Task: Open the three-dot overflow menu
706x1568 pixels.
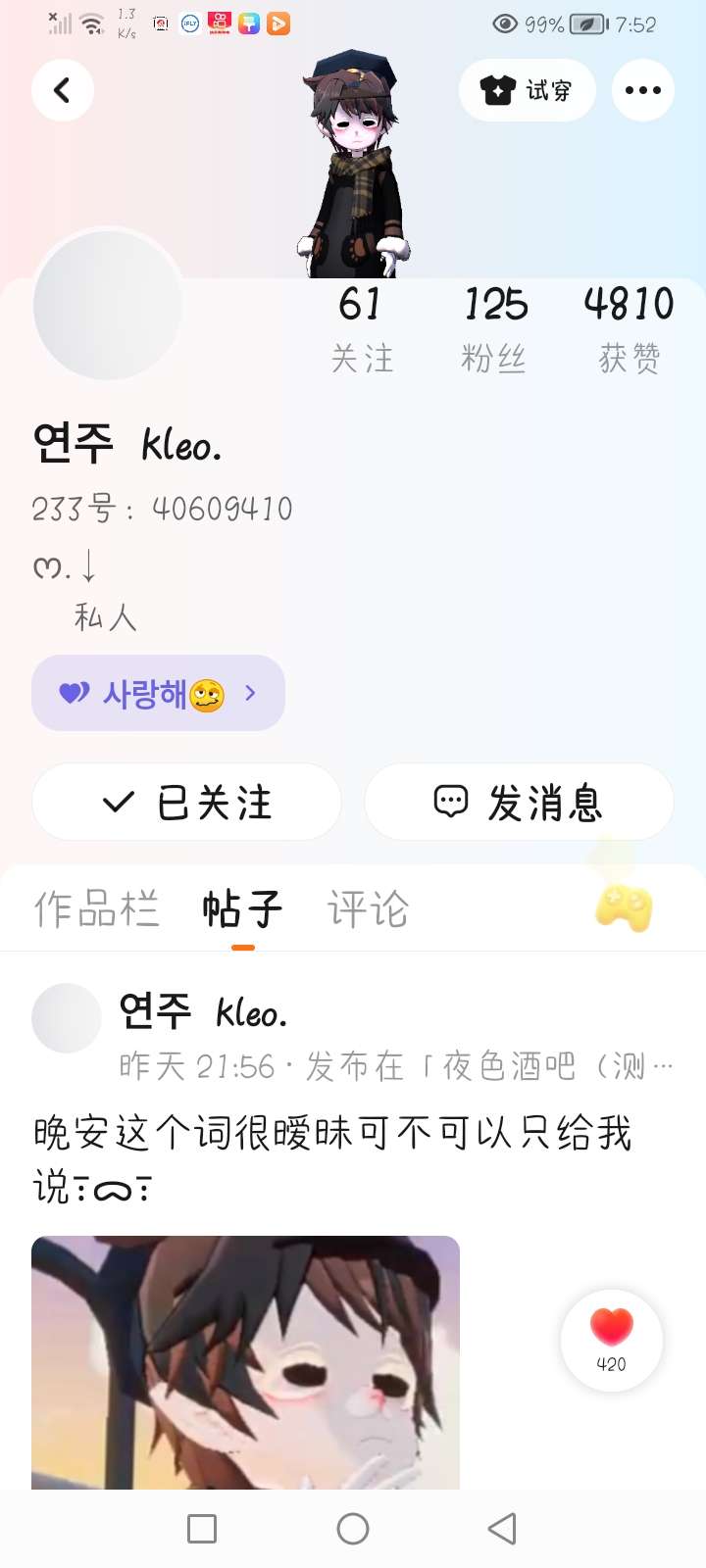Action: point(643,90)
